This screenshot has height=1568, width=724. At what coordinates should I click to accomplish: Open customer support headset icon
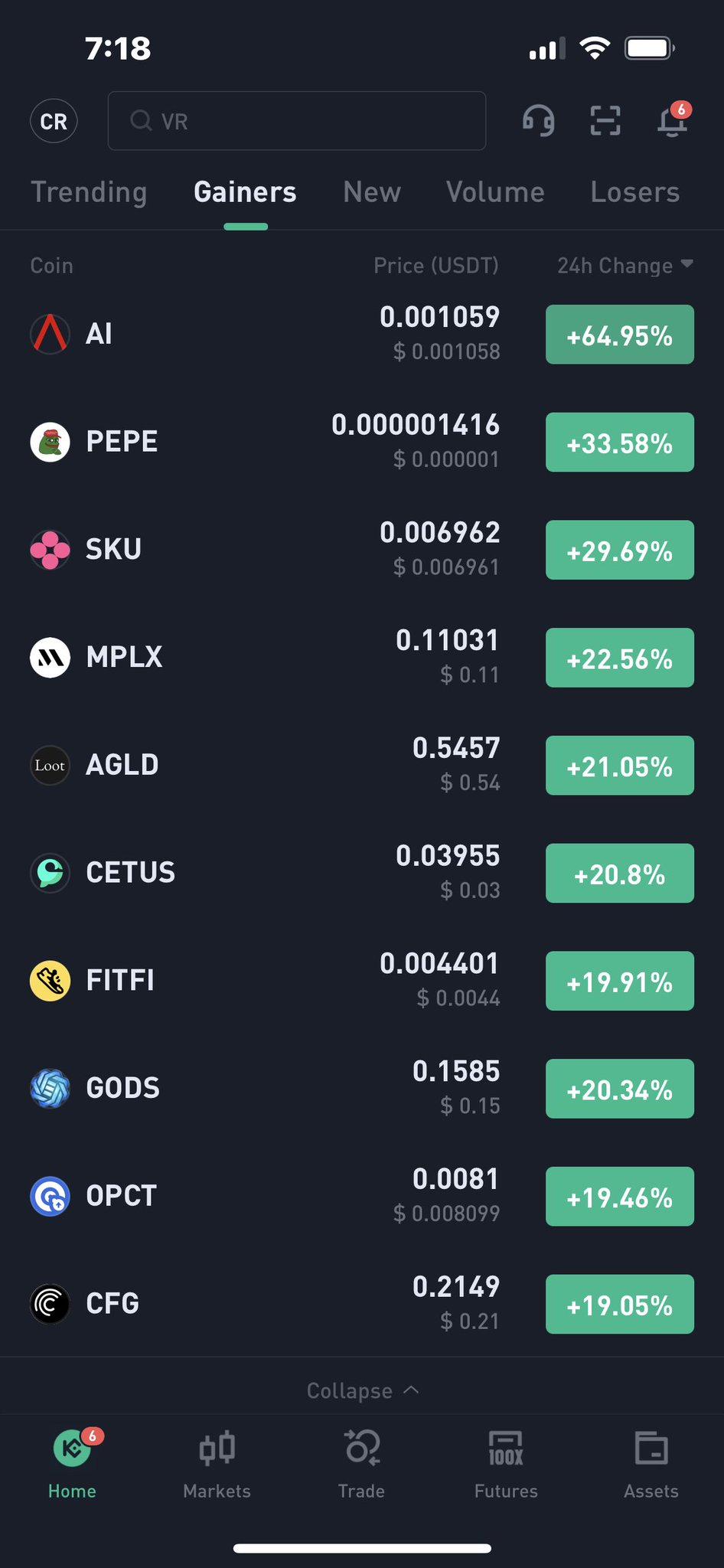pos(539,121)
